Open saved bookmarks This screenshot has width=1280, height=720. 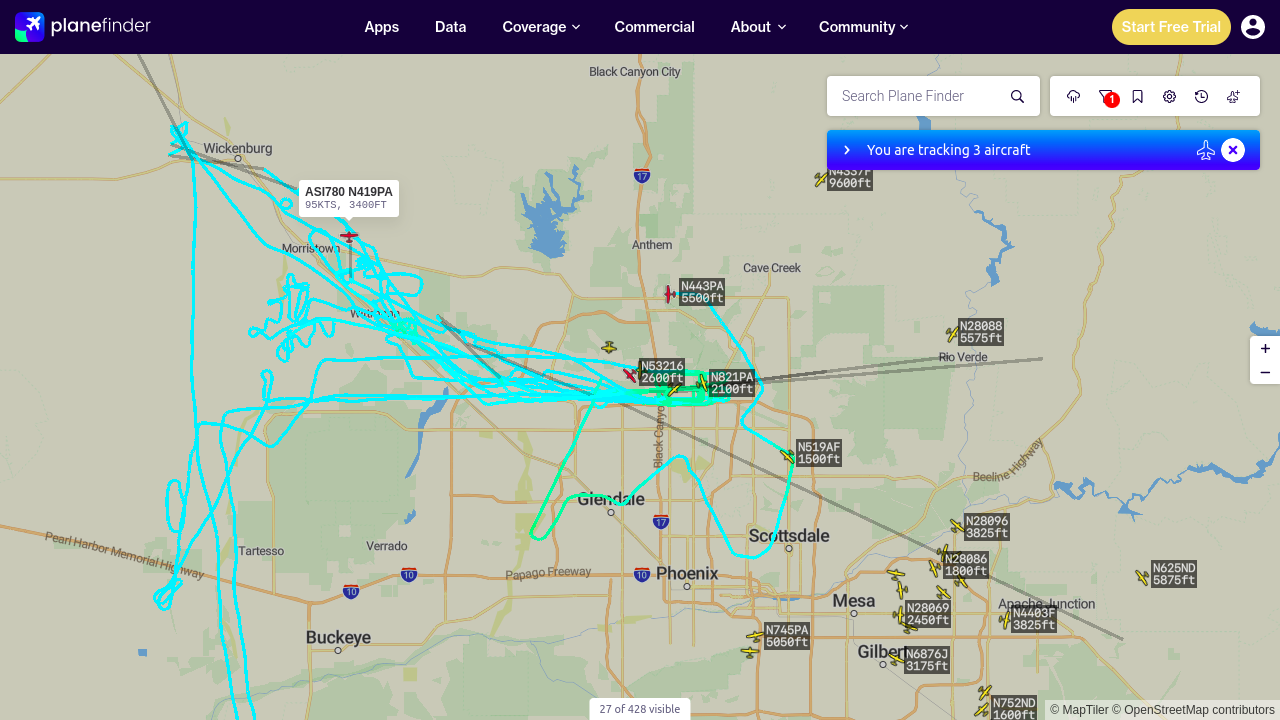[x=1138, y=96]
